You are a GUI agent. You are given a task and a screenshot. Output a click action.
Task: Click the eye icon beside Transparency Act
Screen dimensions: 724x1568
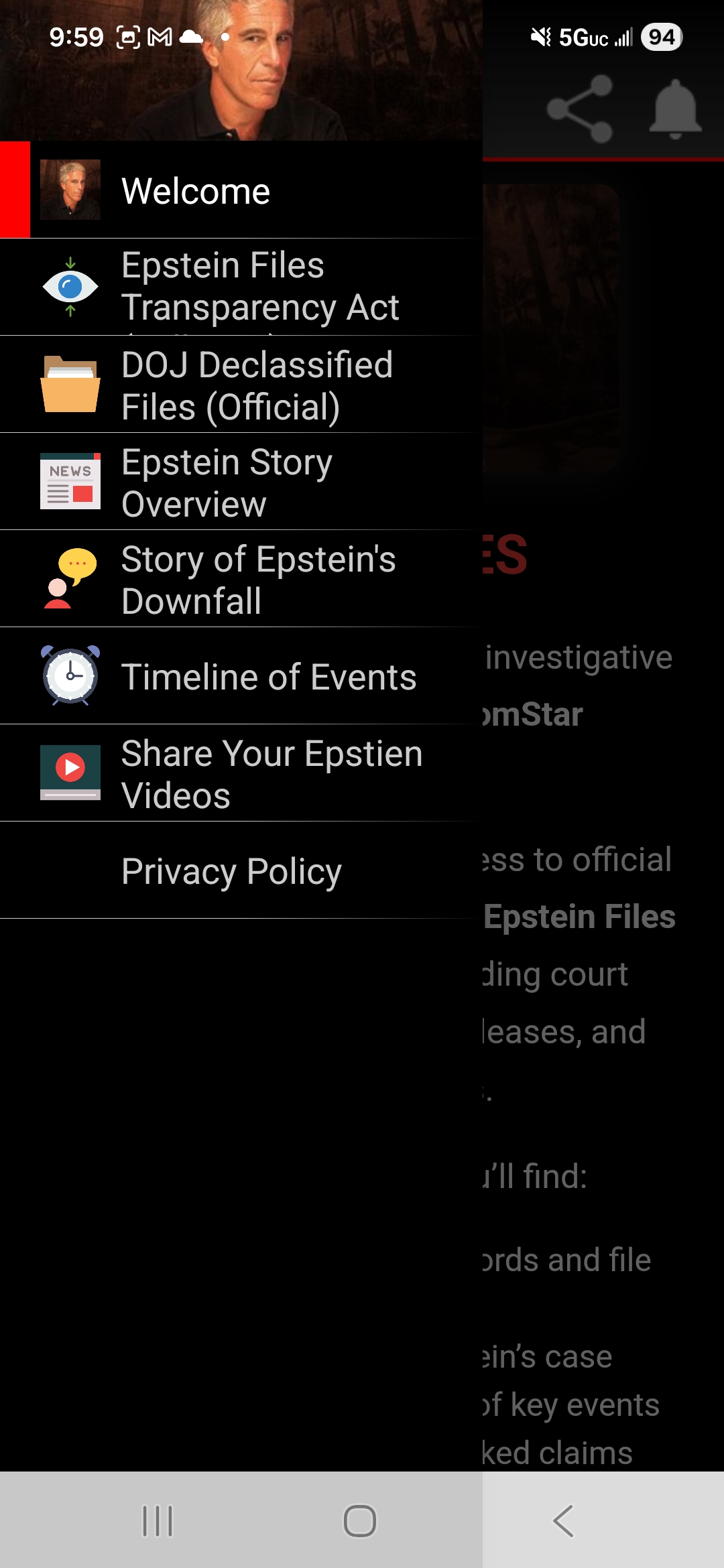(70, 287)
